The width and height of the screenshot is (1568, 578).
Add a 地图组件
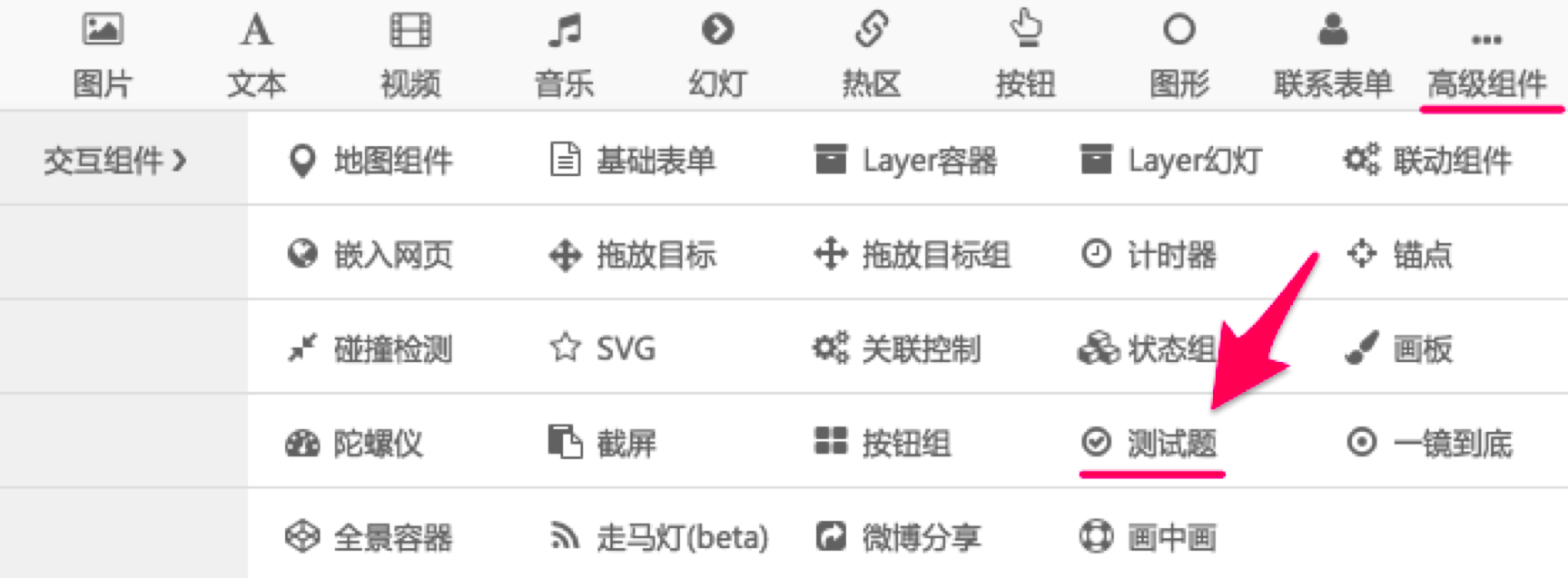370,161
